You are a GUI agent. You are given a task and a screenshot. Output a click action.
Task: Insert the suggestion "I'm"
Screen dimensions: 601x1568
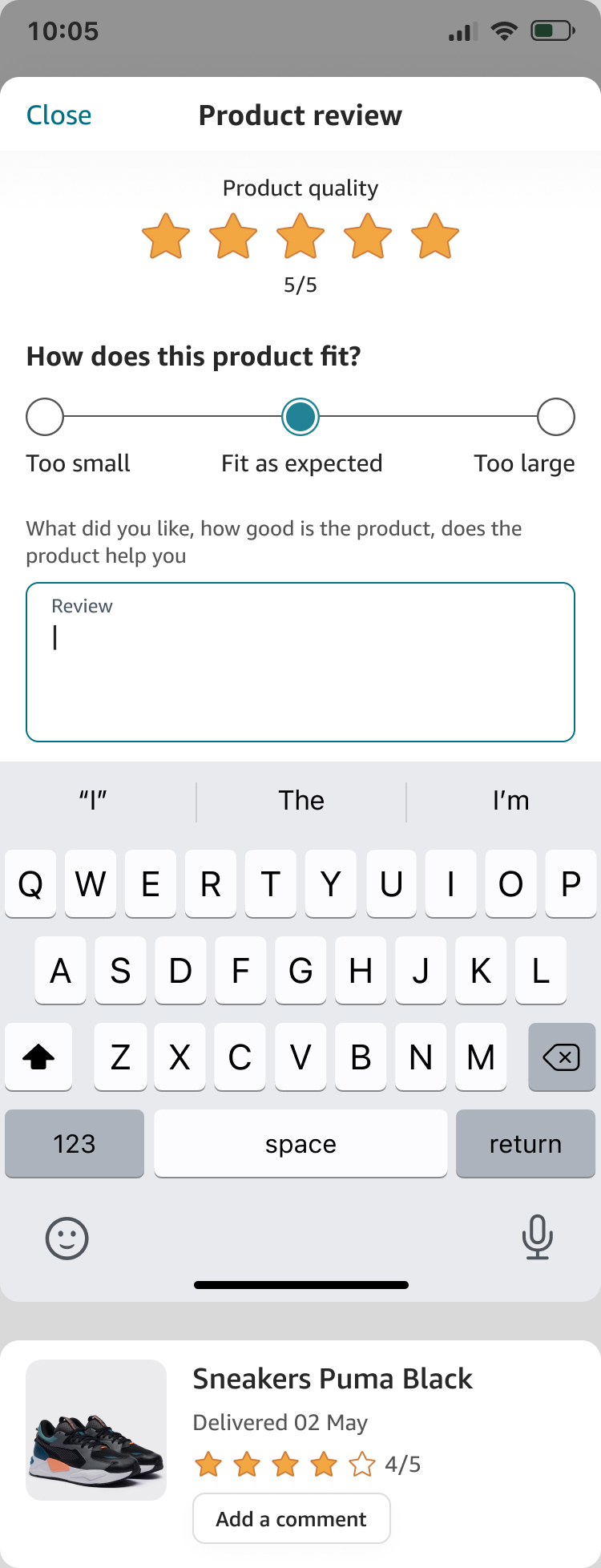tap(510, 801)
